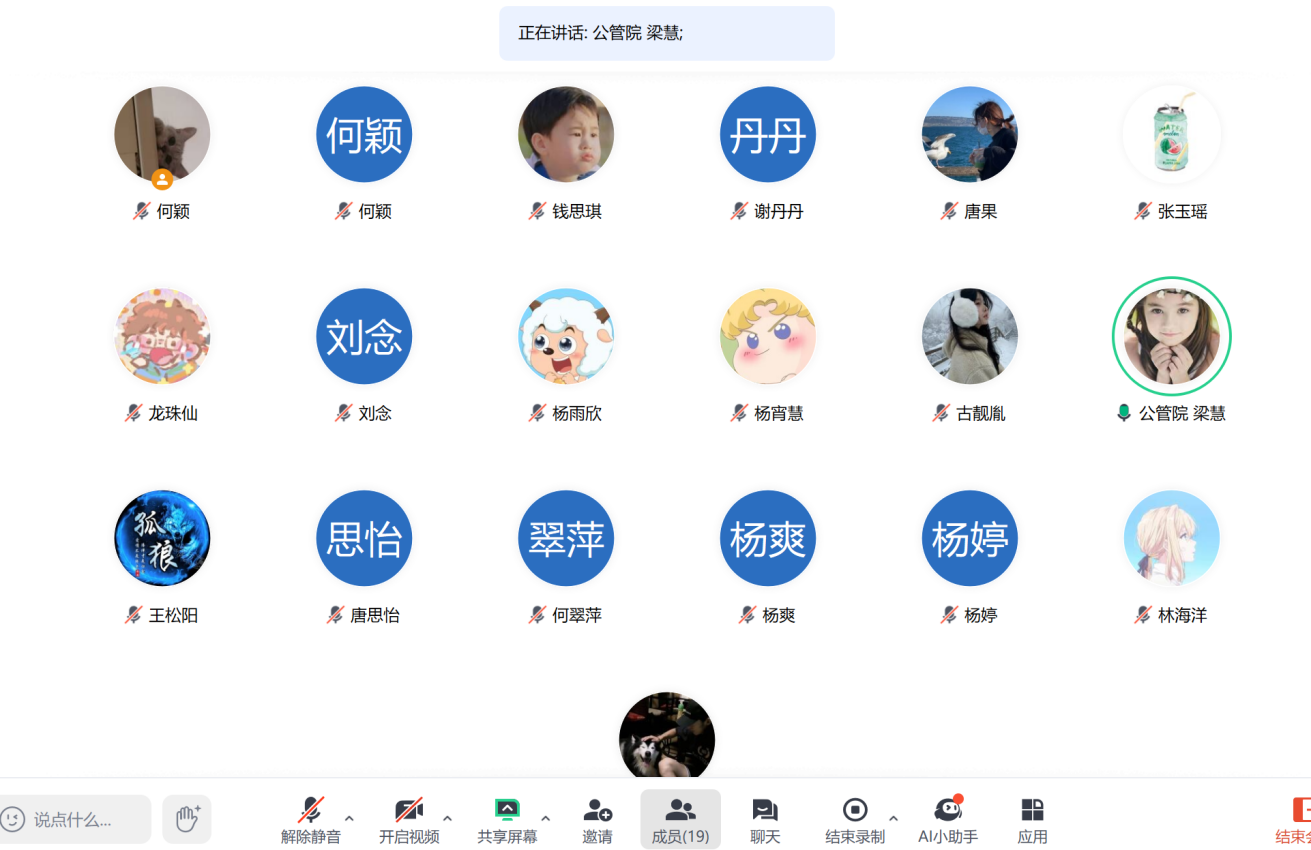Viewport: 1311px width, 850px height.
Task: Open the 应用 apps panel
Action: click(x=1032, y=819)
